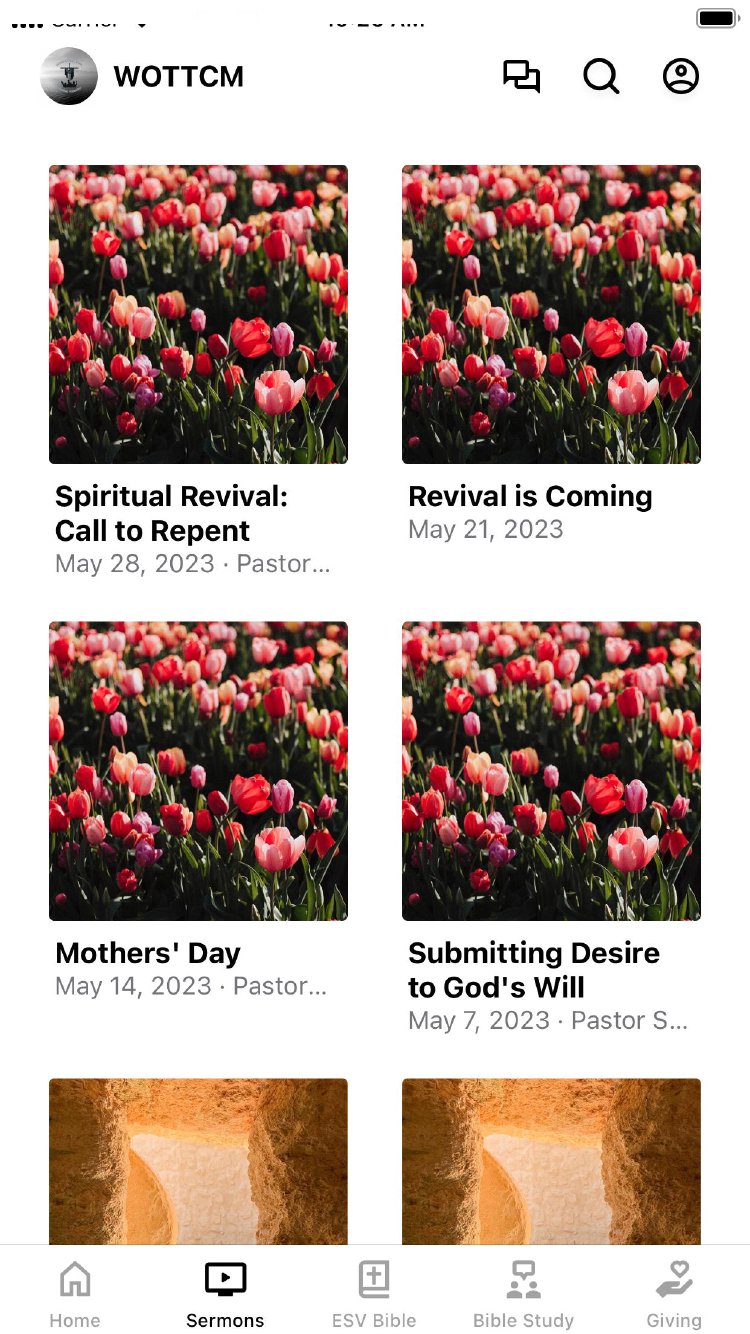Go to the Bible Study tab

524,1294
